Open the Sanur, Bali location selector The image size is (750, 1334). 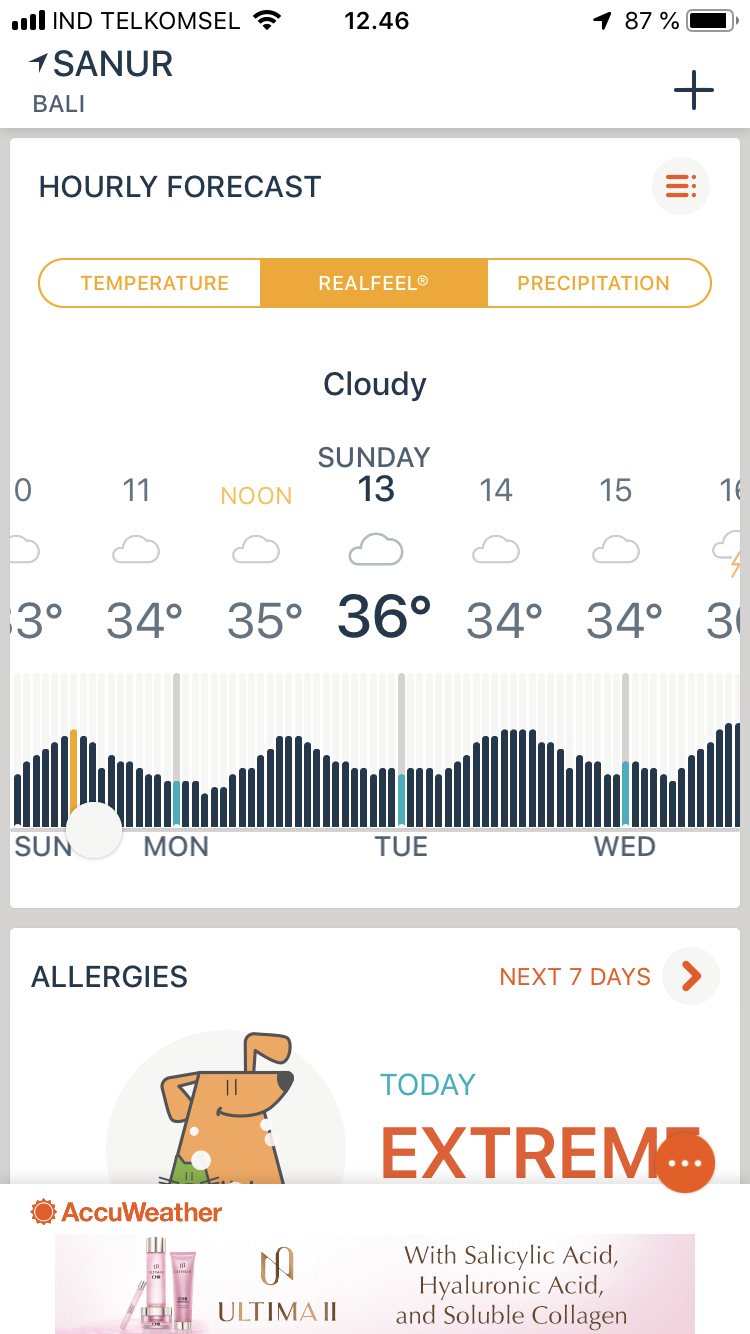[102, 80]
